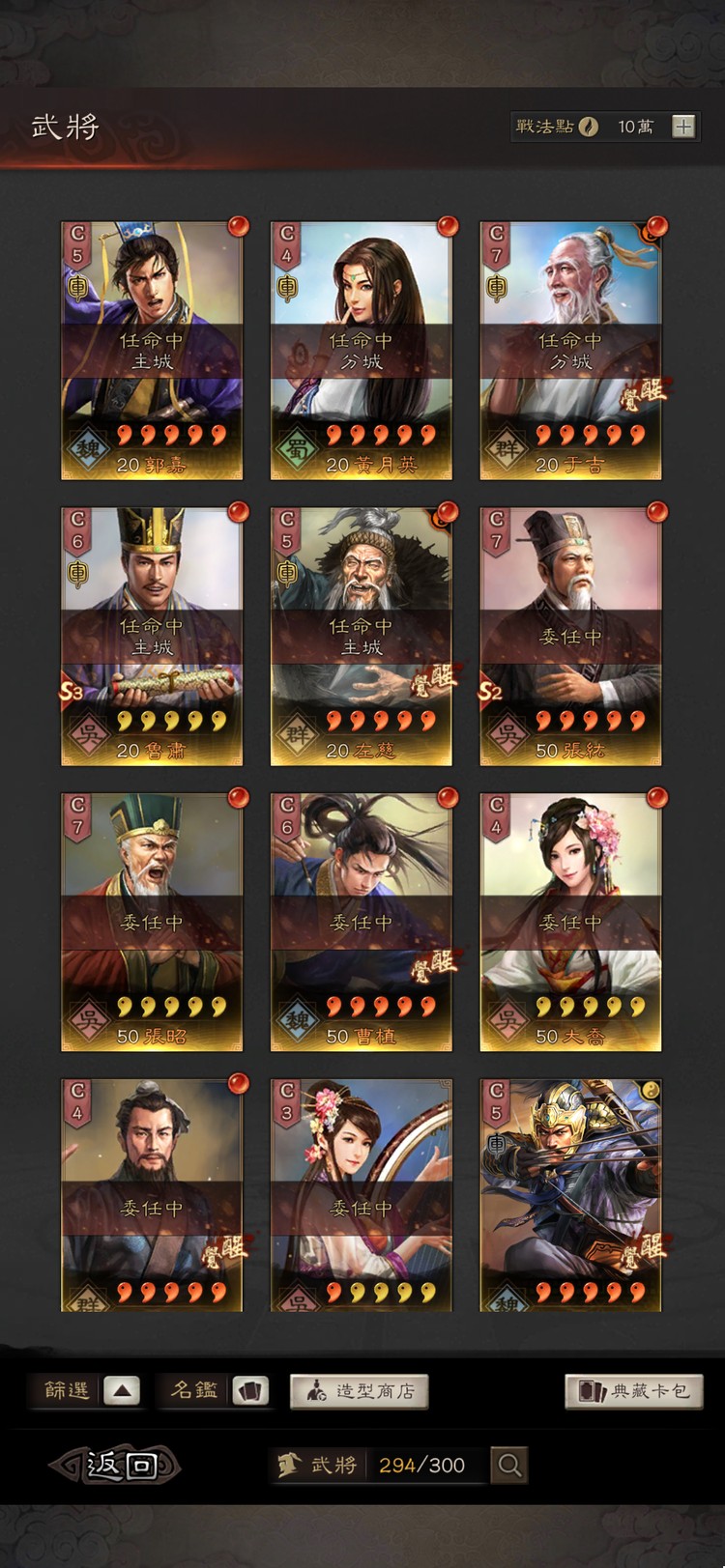Viewport: 725px width, 1568px height.
Task: Open the 郭嘉 general card
Action: point(152,351)
